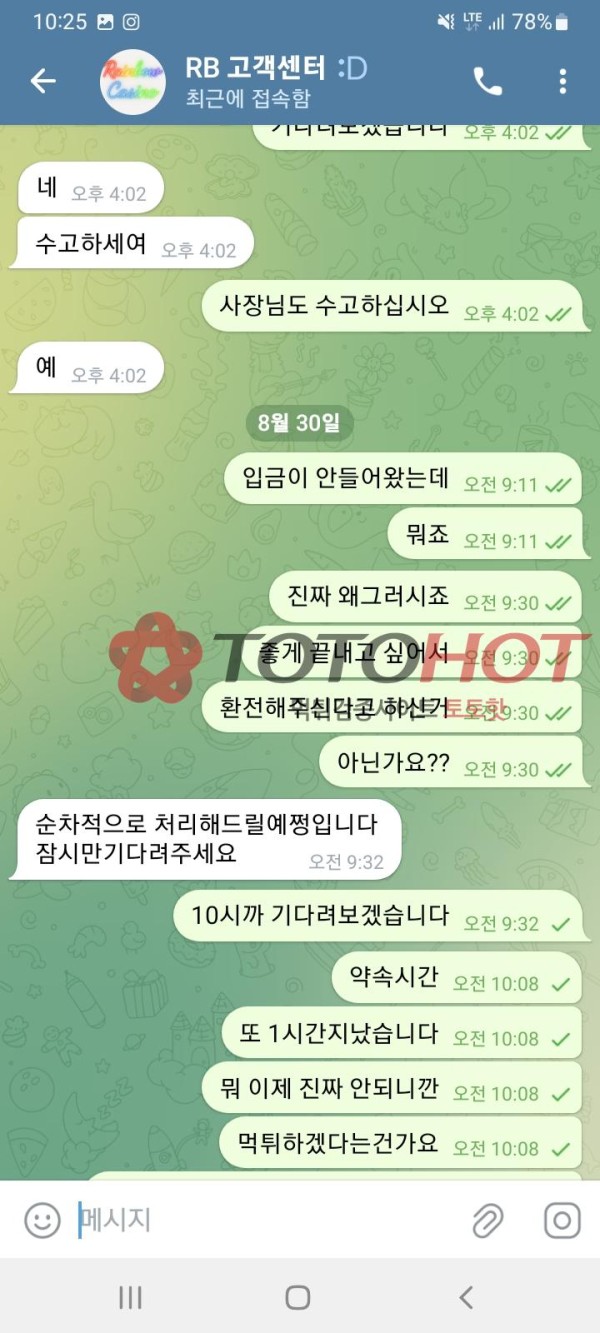Open RB 고객센터 profile from header
The image size is (600, 1333).
point(255,81)
